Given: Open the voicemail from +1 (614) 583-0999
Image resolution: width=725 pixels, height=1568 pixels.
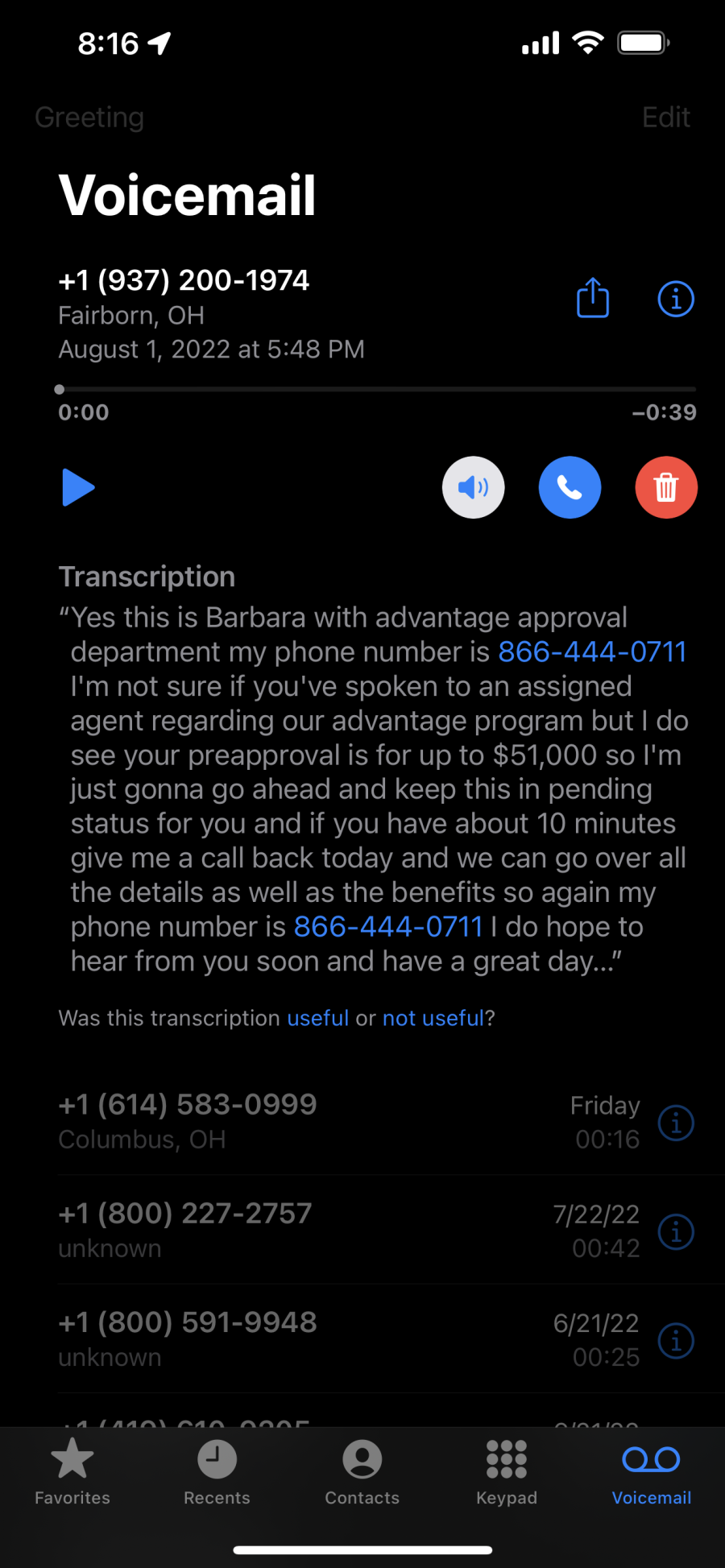Looking at the screenshot, I should coord(350,1121).
